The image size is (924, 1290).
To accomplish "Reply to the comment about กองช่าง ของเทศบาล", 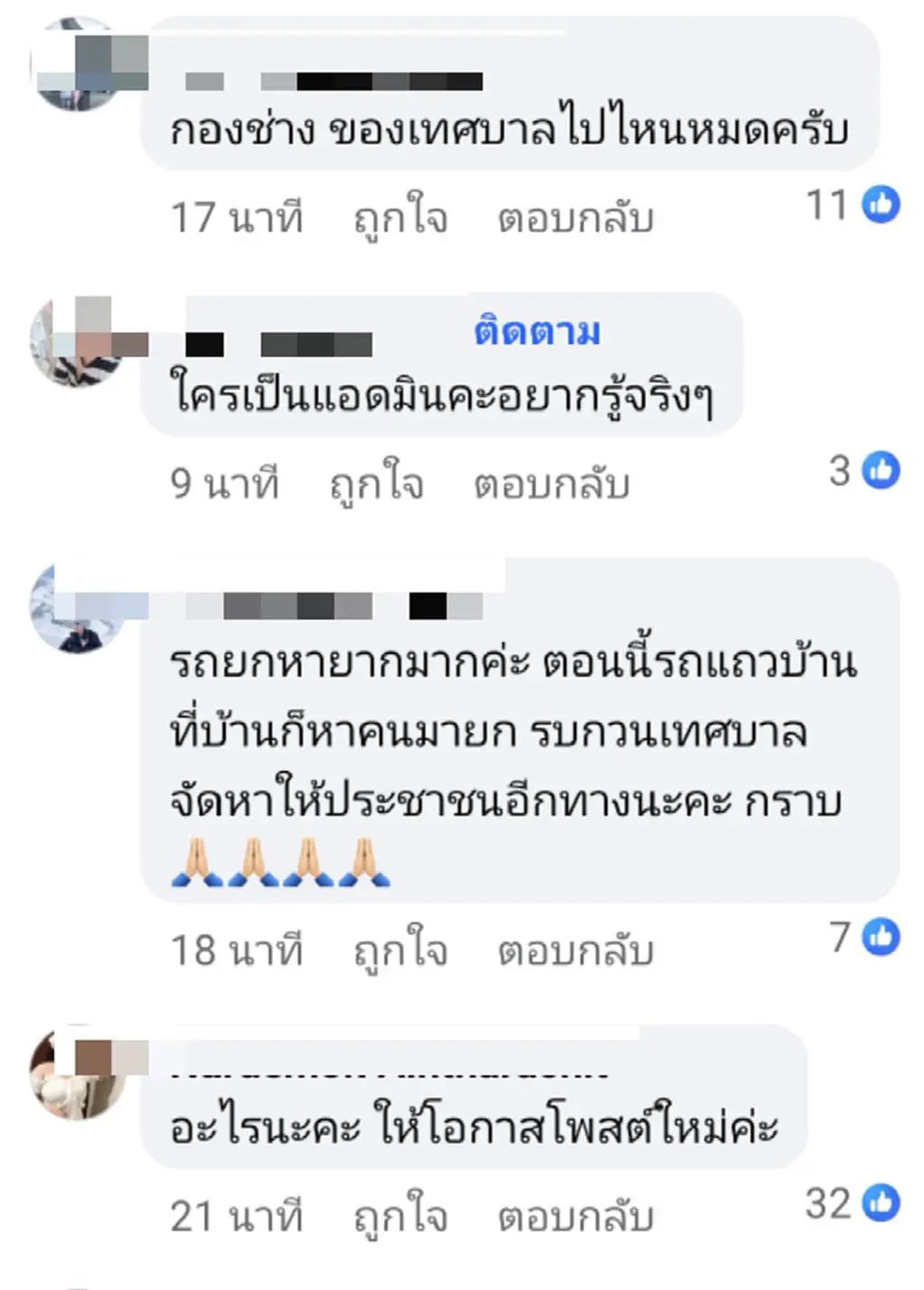I will (x=575, y=218).
